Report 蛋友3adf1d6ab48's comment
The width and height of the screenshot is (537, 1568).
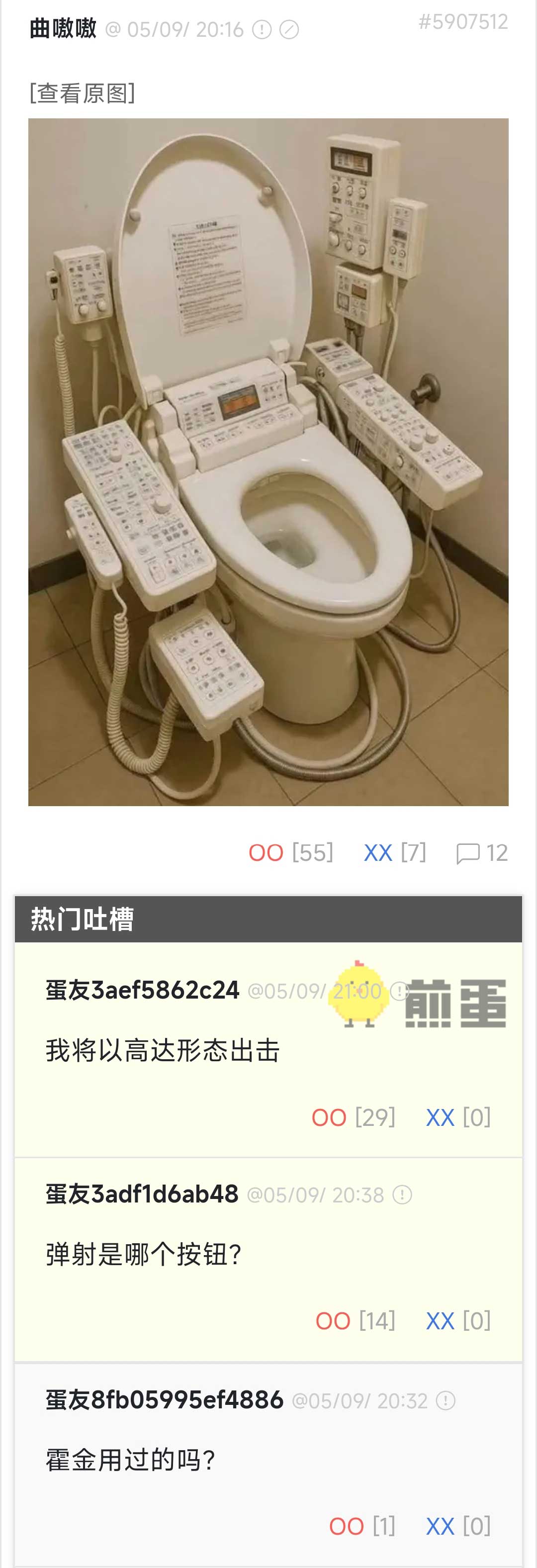pos(402,1195)
